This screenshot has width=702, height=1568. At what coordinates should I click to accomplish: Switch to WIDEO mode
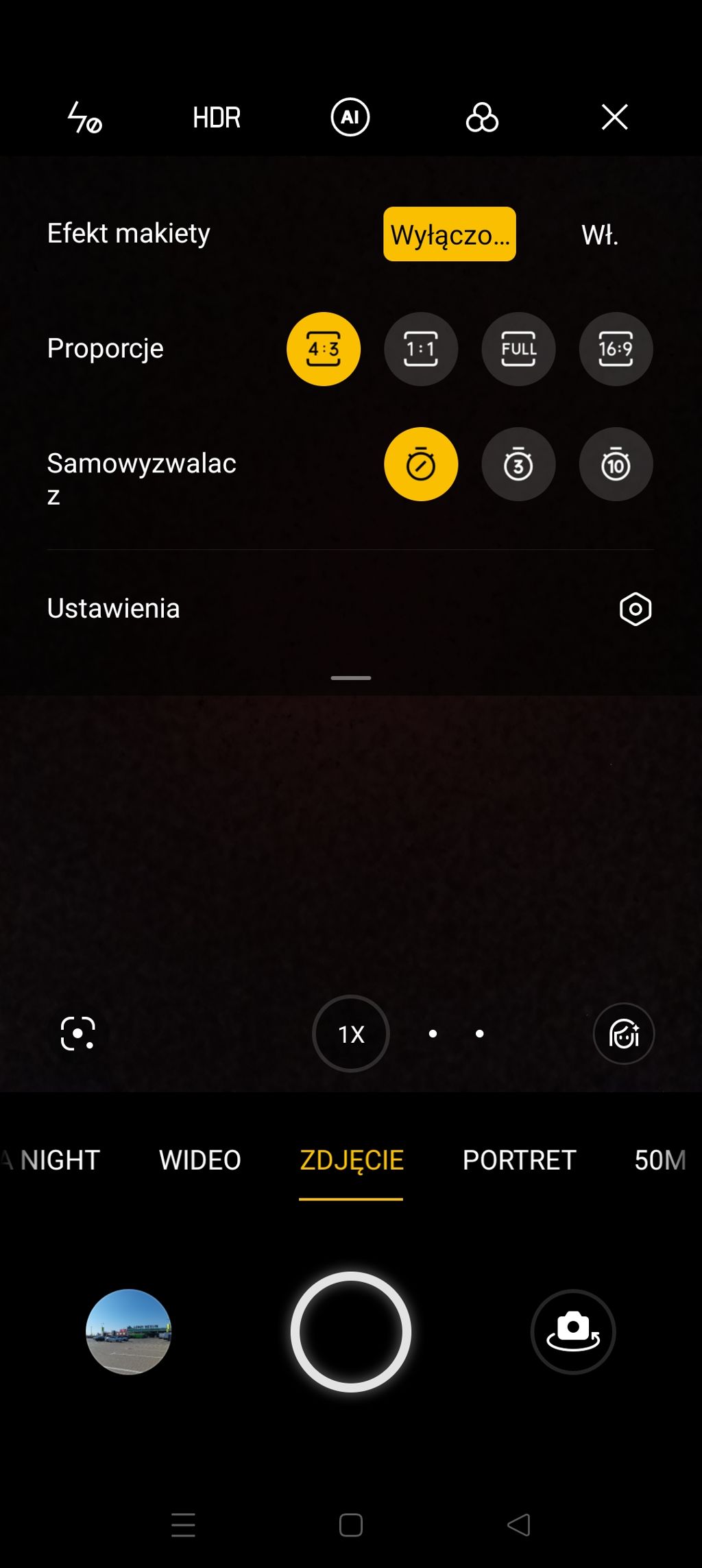click(199, 1160)
